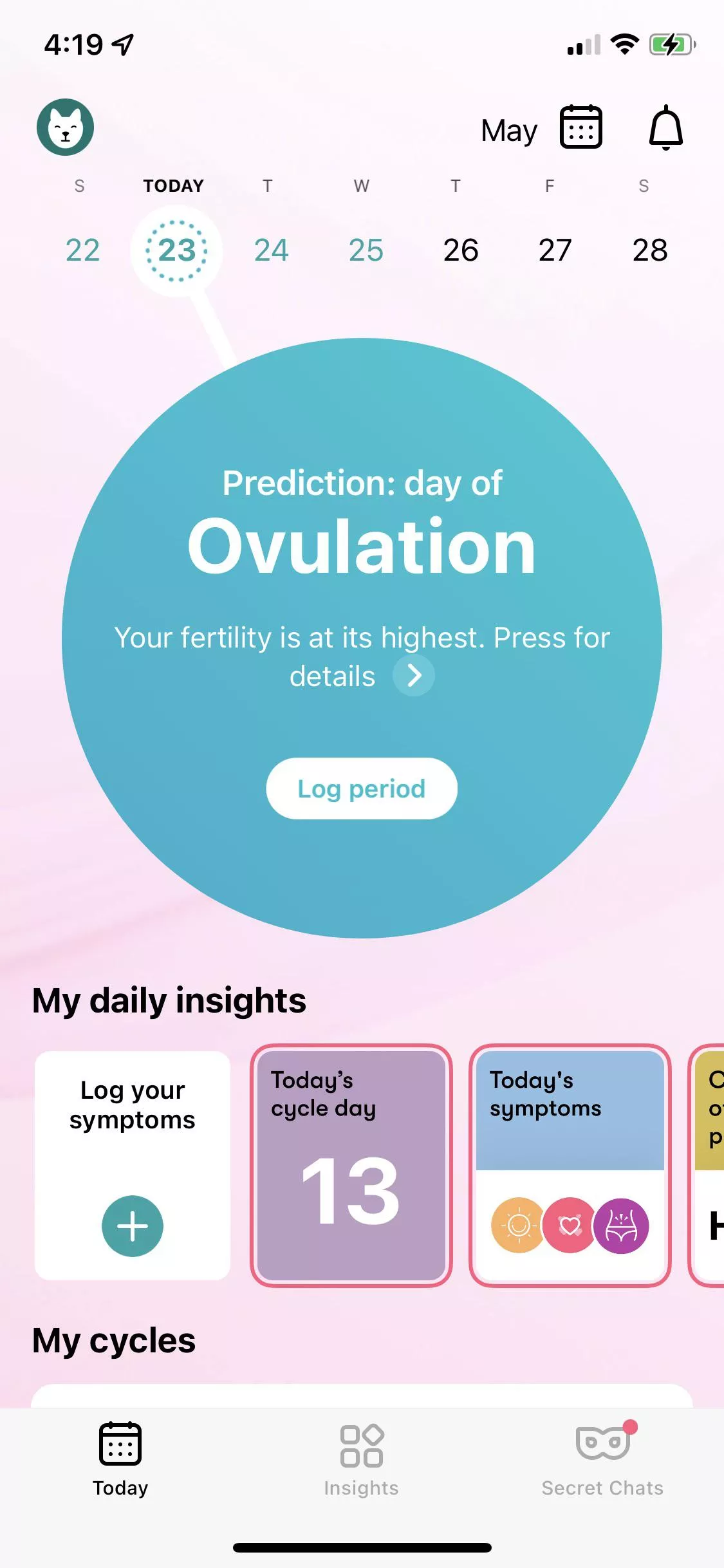Select Sunday the 22nd
Viewport: 724px width, 1568px height.
click(x=82, y=250)
